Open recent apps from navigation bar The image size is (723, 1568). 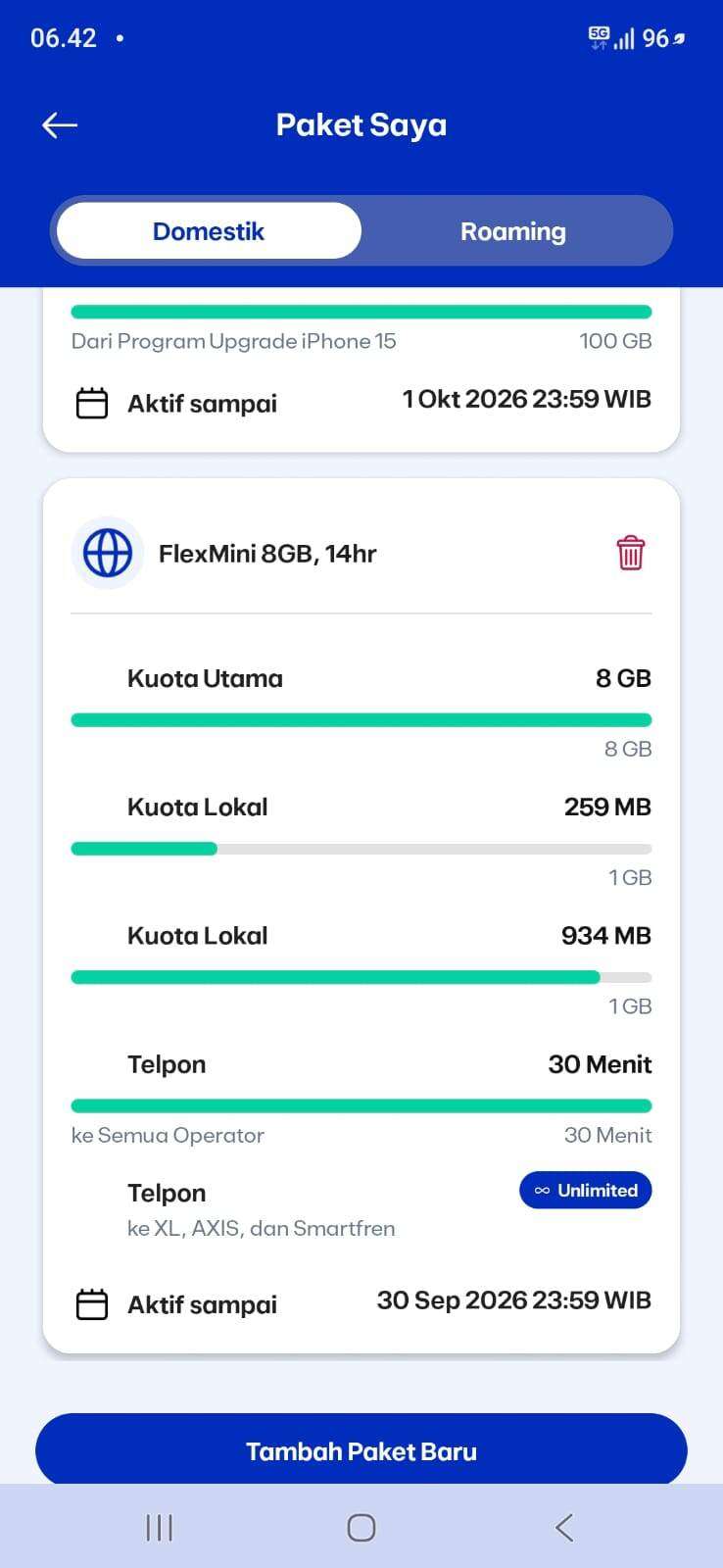click(x=159, y=1527)
